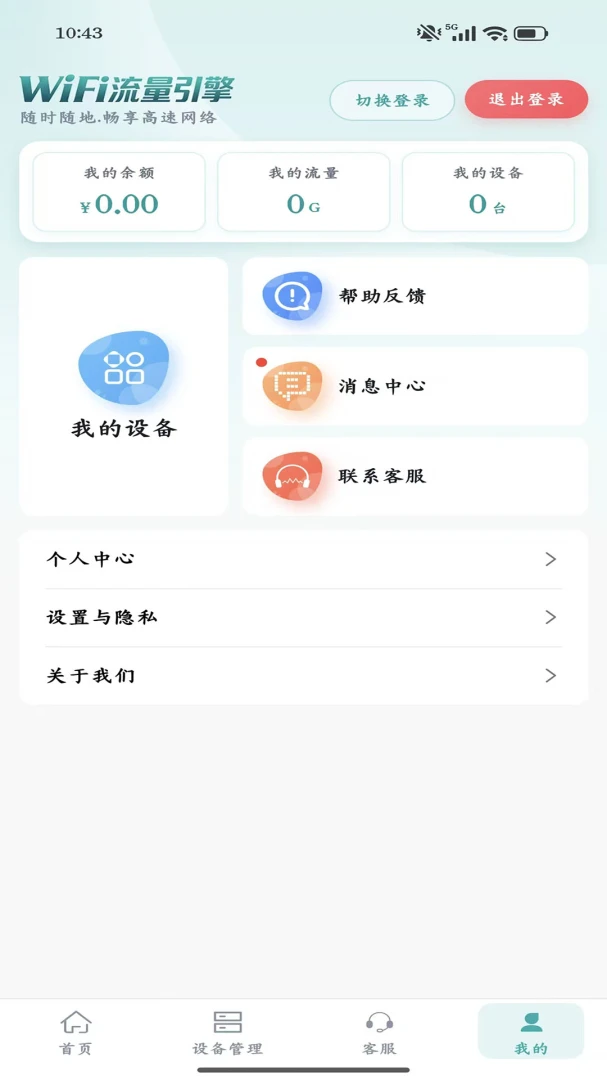607x1080 pixels.
Task: Switch to the 首页 tab
Action: (76, 1032)
